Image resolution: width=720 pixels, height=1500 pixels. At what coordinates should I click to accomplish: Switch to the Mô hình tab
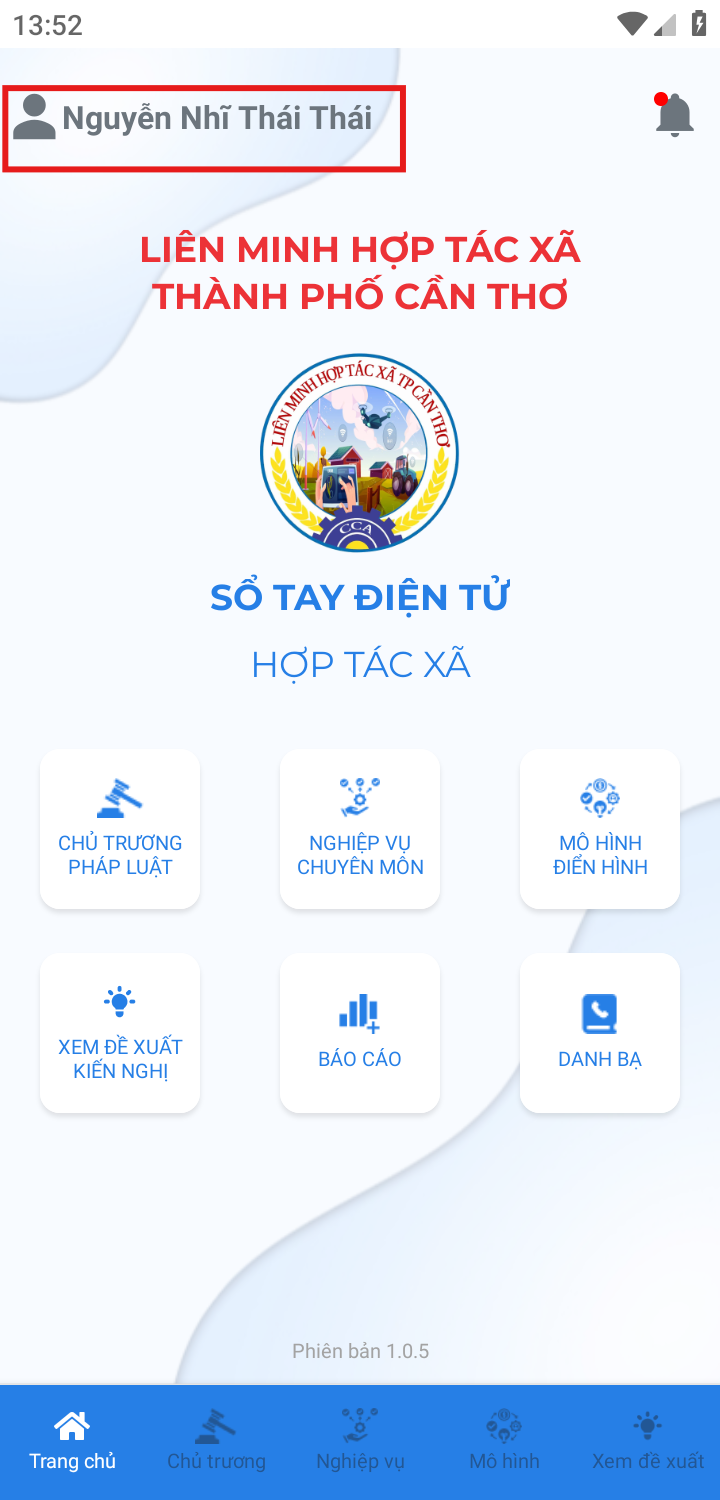coord(504,1442)
